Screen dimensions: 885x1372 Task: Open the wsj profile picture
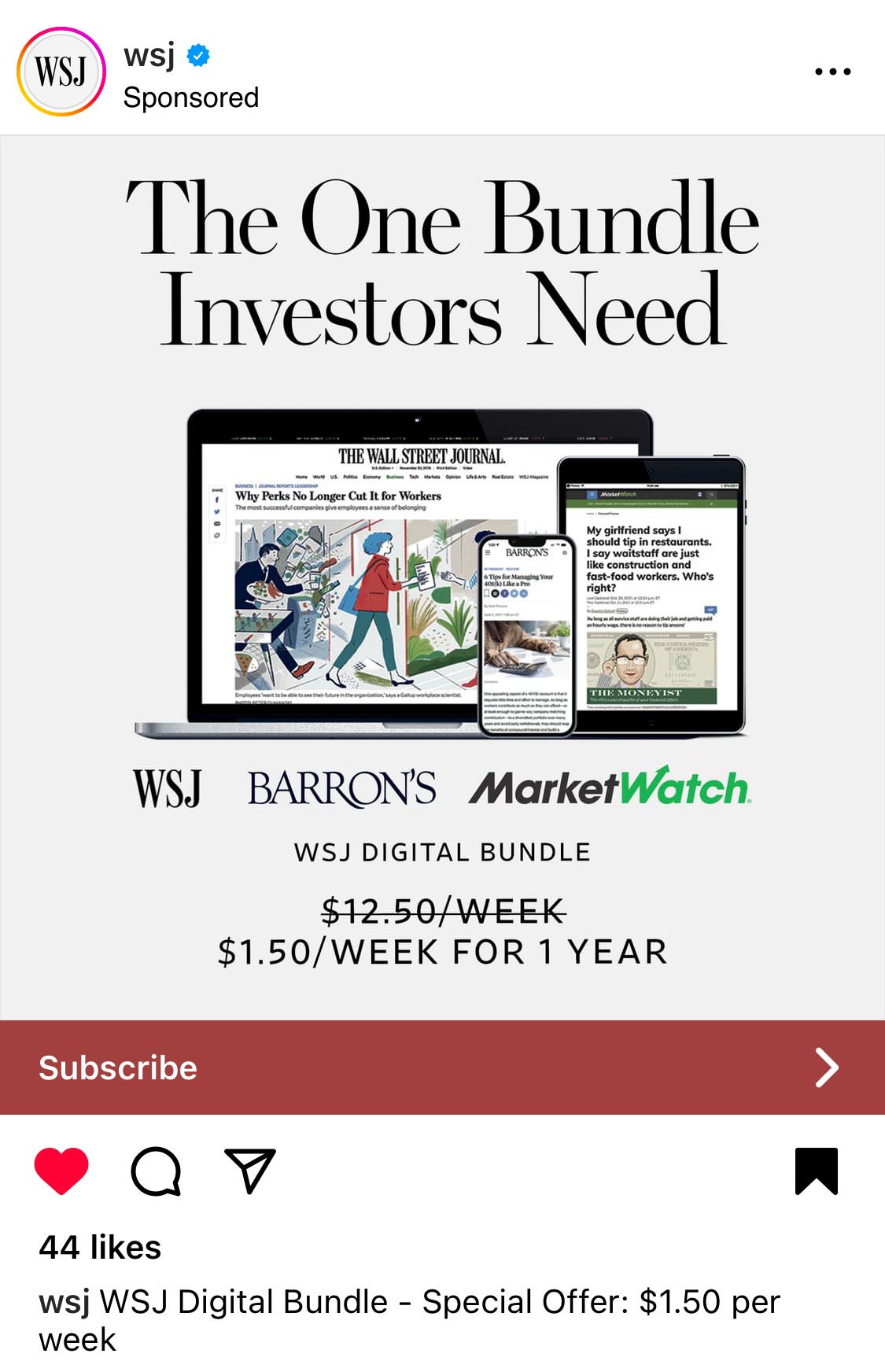[x=61, y=72]
